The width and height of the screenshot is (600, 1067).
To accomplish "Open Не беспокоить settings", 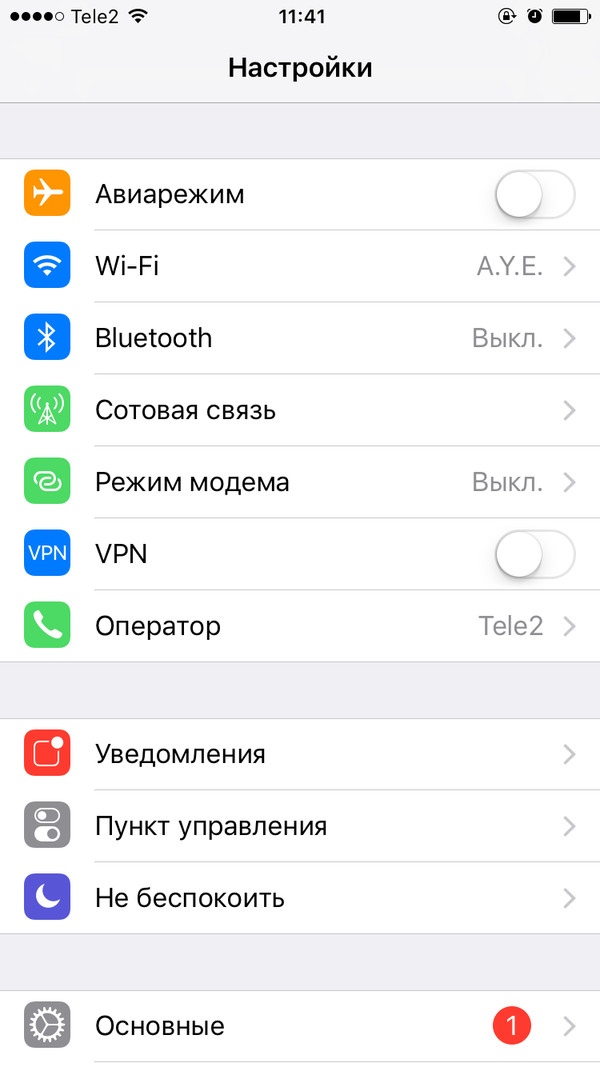I will click(300, 898).
